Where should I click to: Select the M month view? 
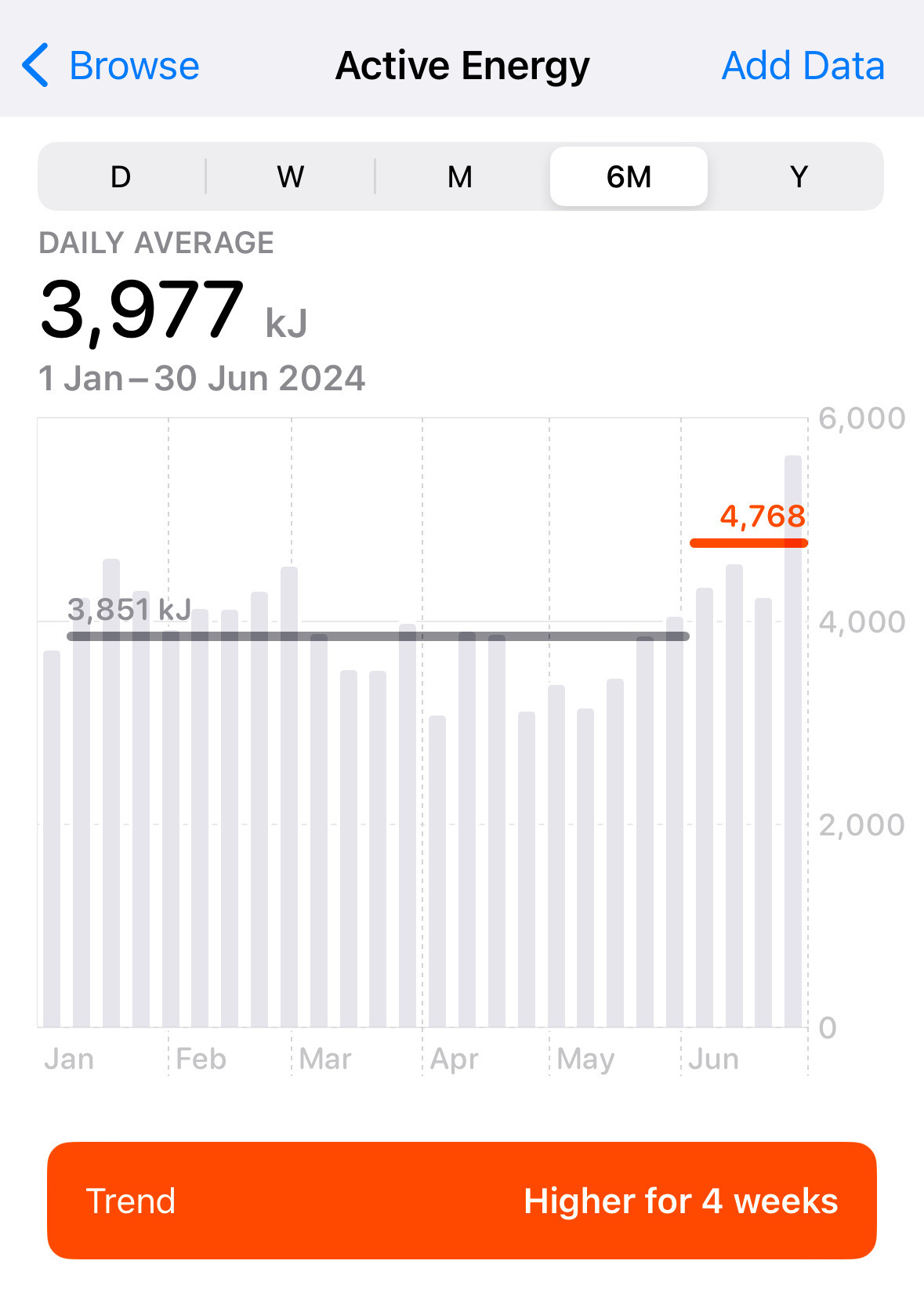460,177
